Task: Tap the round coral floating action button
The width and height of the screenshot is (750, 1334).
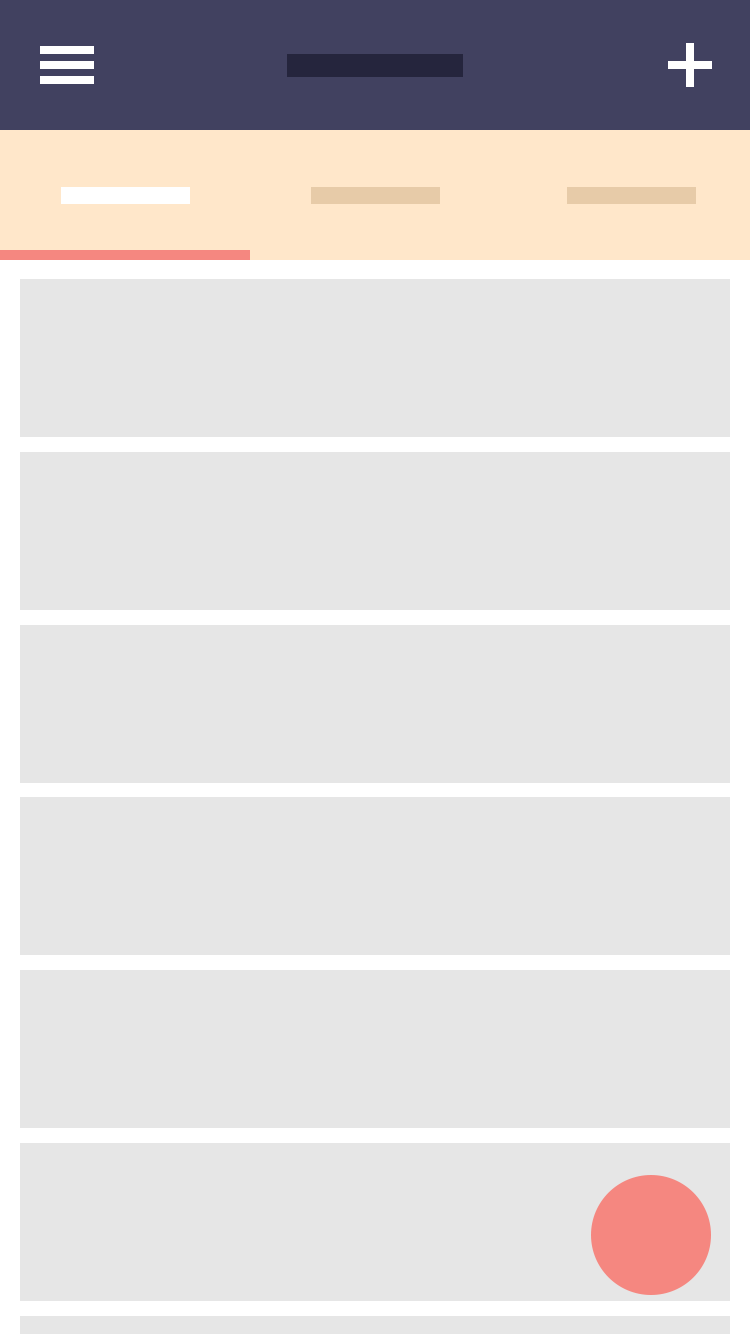Action: click(x=651, y=1235)
